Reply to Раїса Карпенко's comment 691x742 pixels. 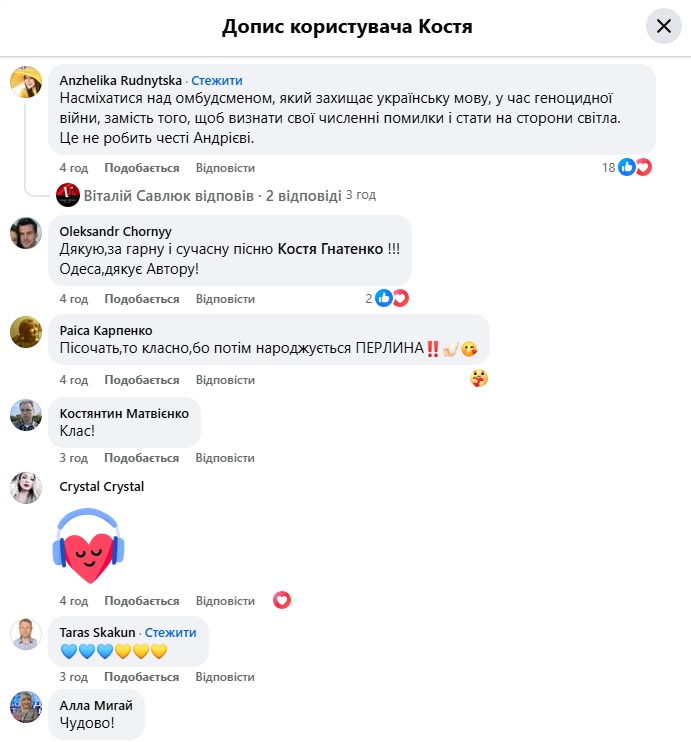point(225,380)
